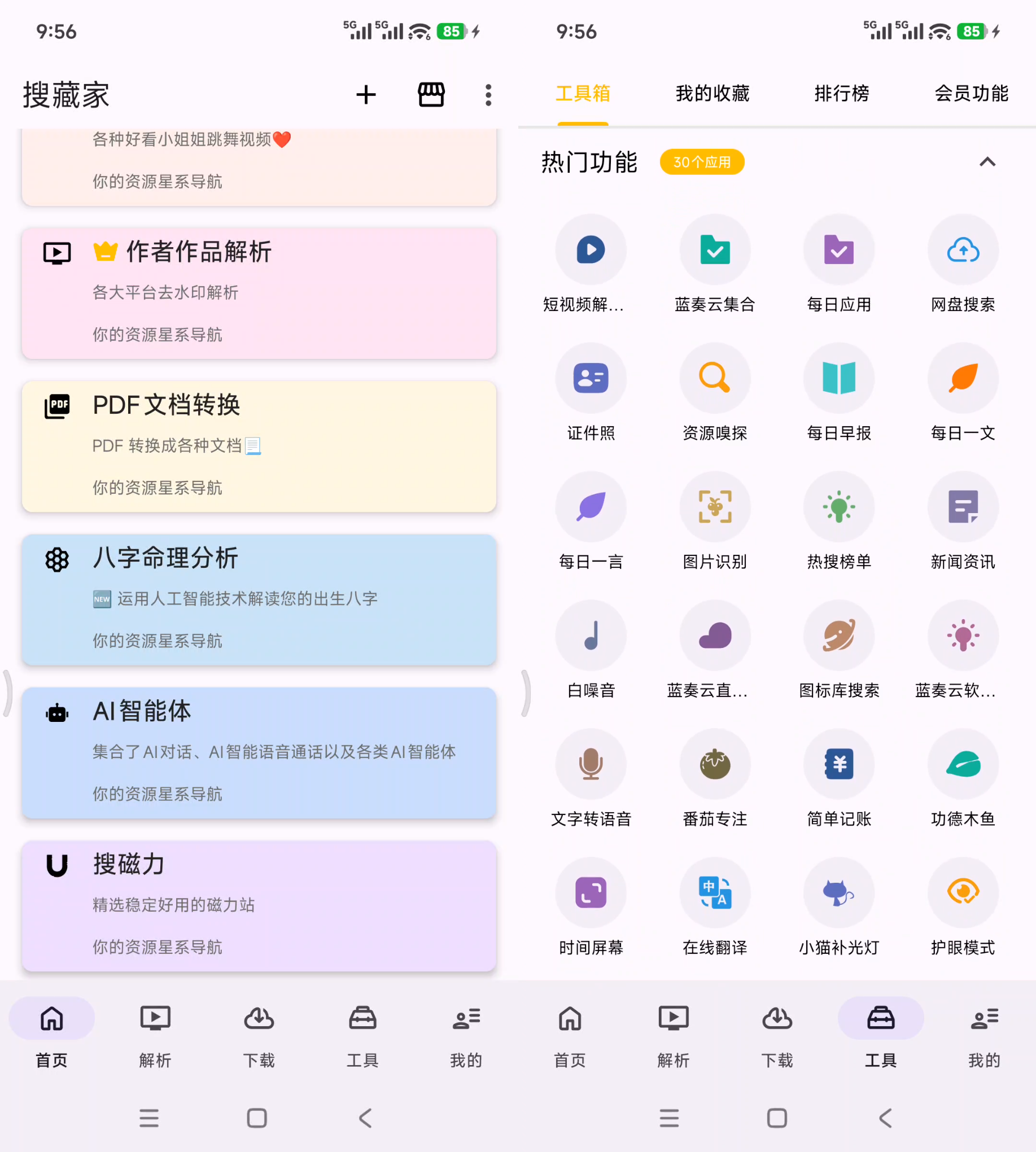Image resolution: width=1036 pixels, height=1152 pixels.
Task: Collapse the 热门功能 section
Action: coord(987,162)
